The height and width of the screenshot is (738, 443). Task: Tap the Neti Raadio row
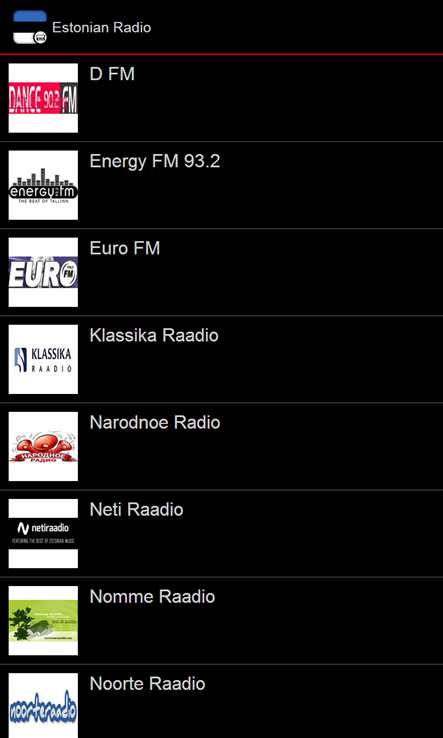(221, 533)
